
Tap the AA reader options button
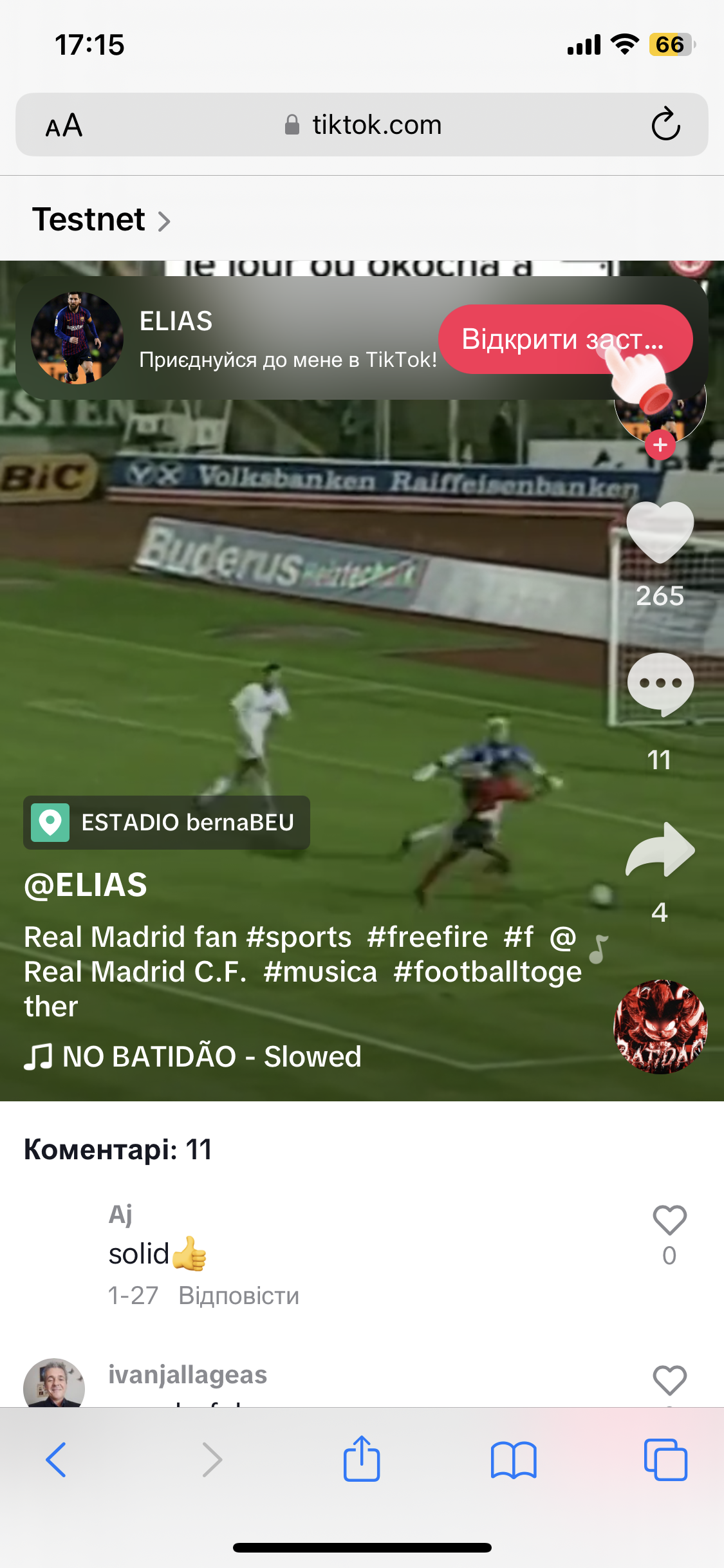pyautogui.click(x=64, y=125)
